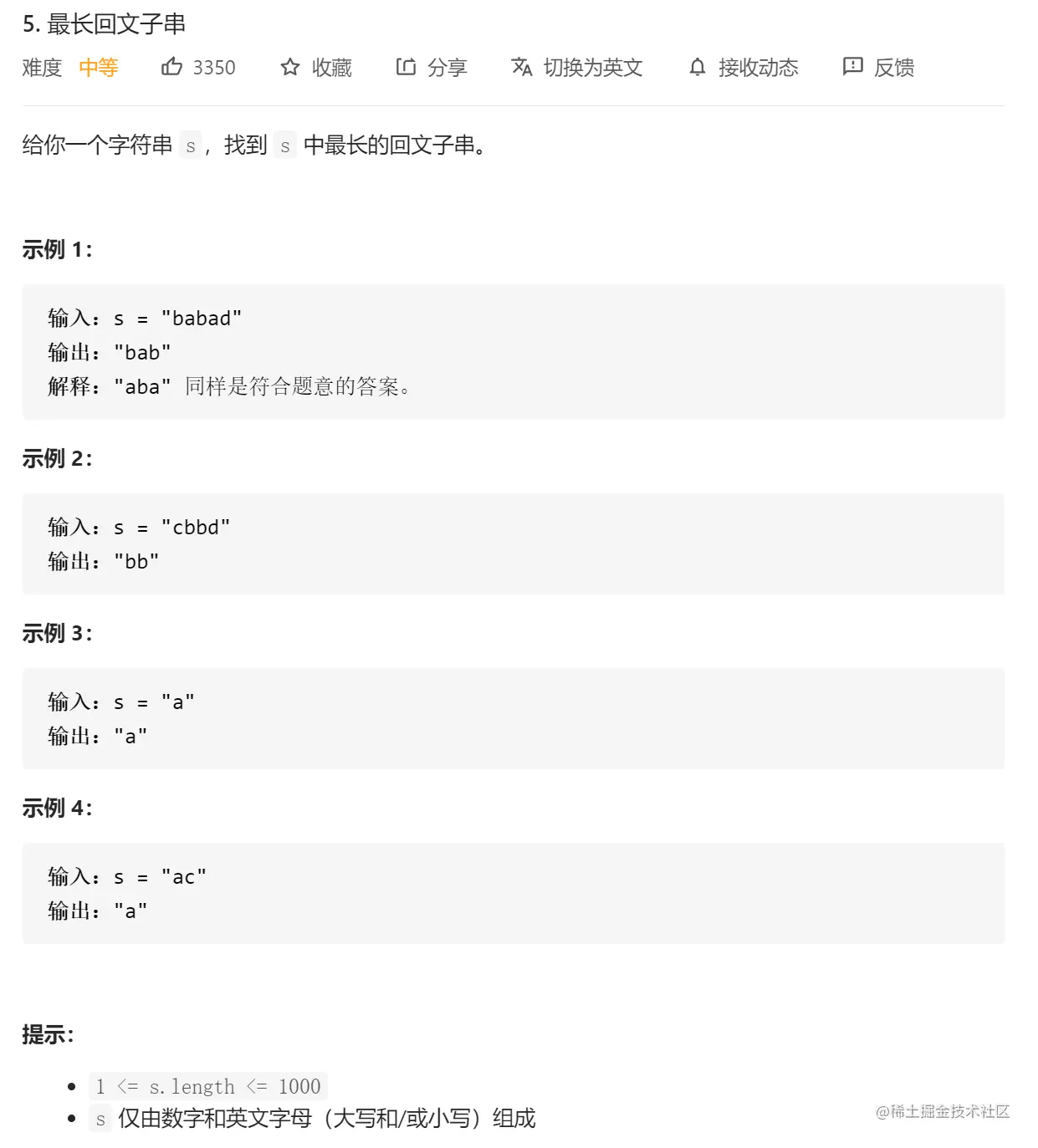Image resolution: width=1038 pixels, height=1148 pixels.
Task: Like this problem with the thumbs-up
Action: [x=172, y=67]
